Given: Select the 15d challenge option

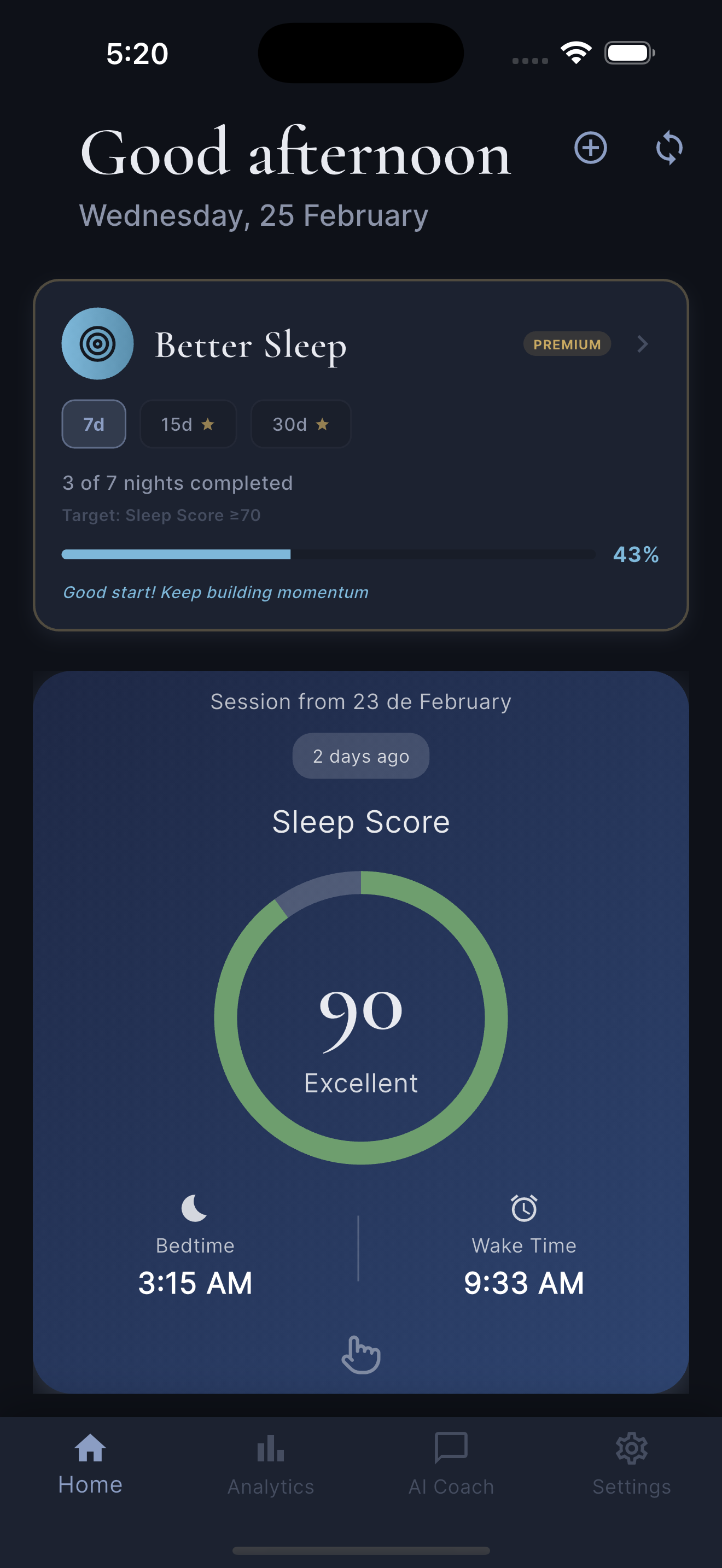Looking at the screenshot, I should point(188,424).
